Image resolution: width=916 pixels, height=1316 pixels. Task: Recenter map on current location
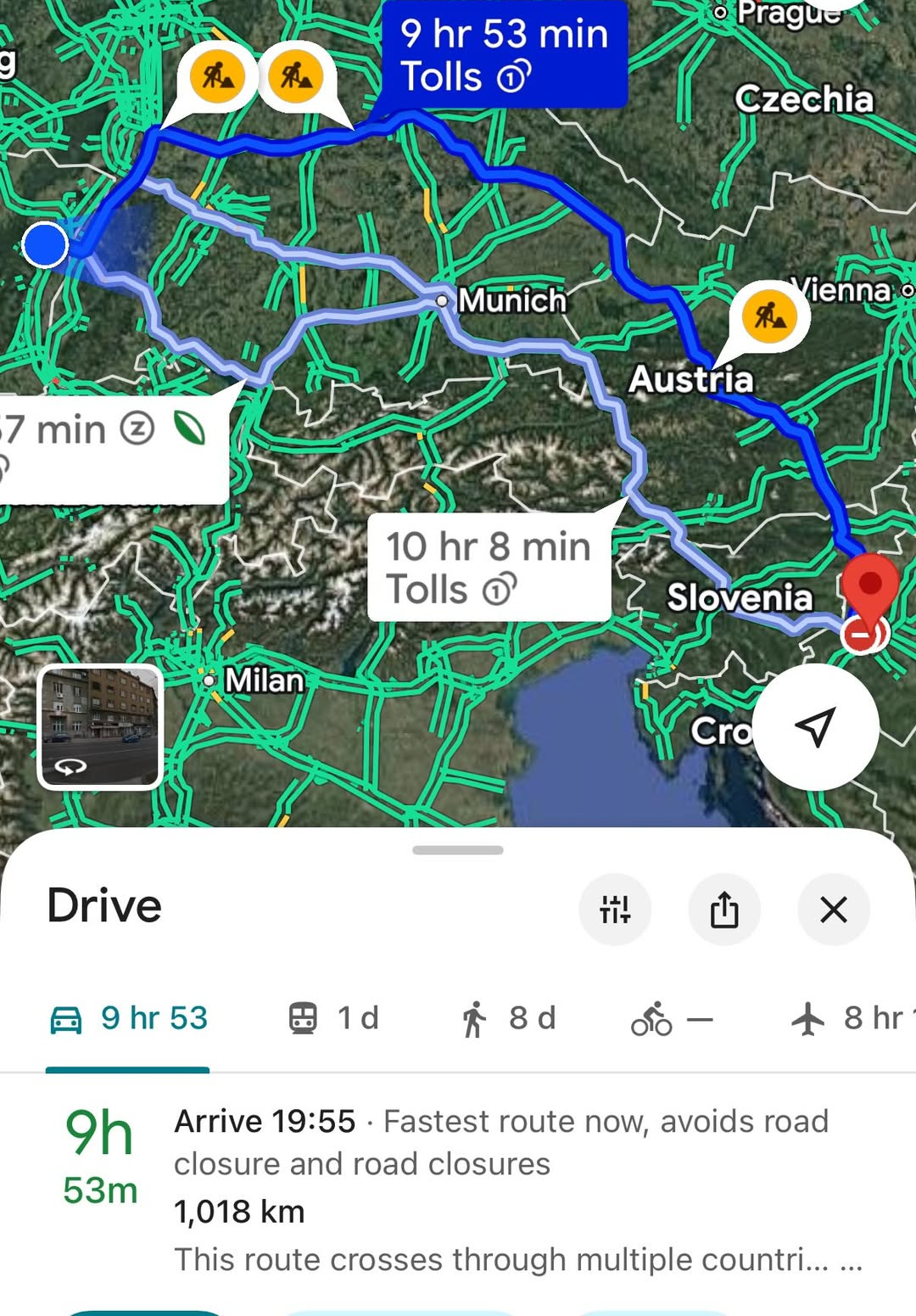(815, 727)
